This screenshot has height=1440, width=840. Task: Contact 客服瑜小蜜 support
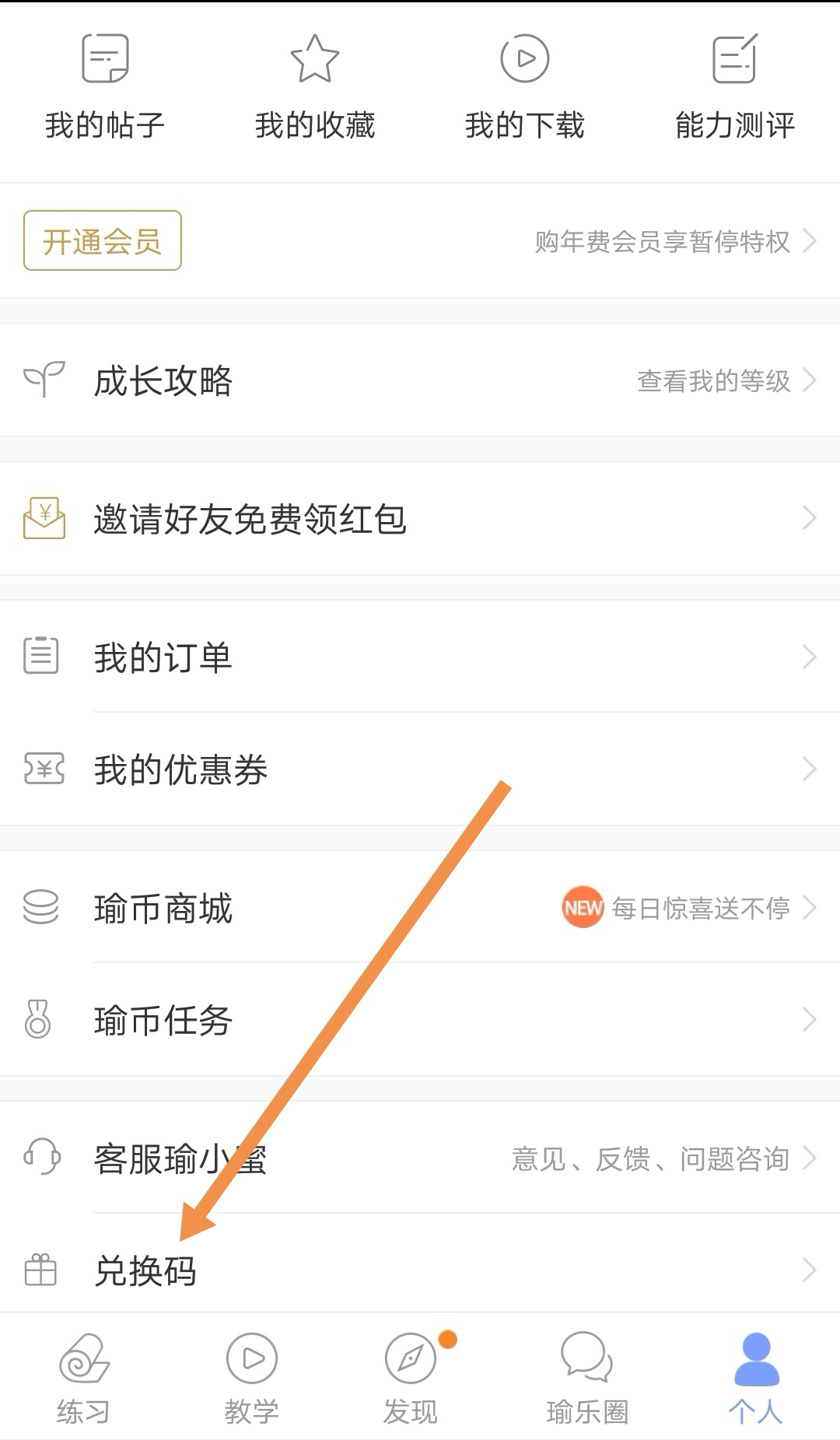coord(420,1158)
